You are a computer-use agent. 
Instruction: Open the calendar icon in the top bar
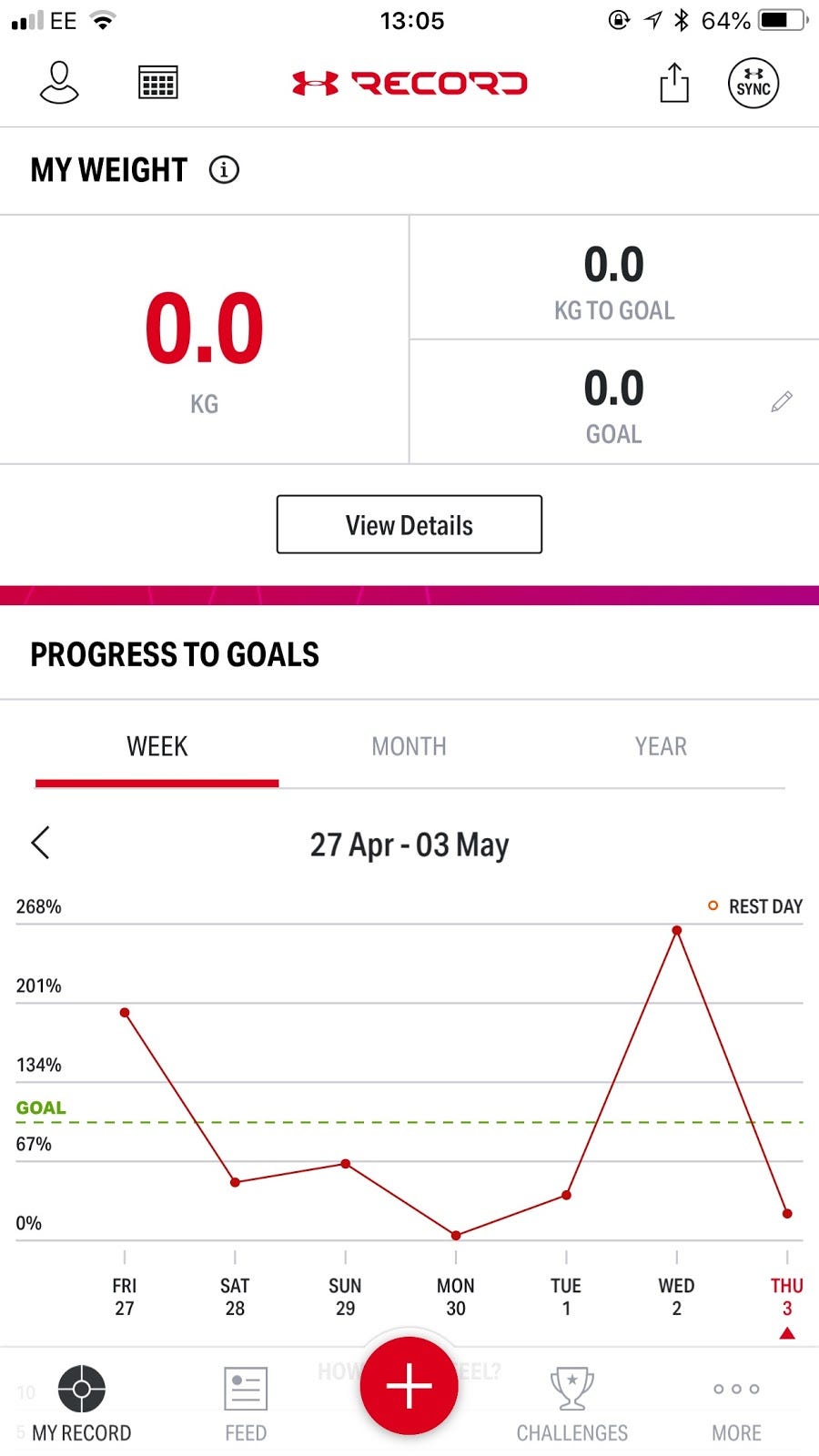(x=157, y=82)
